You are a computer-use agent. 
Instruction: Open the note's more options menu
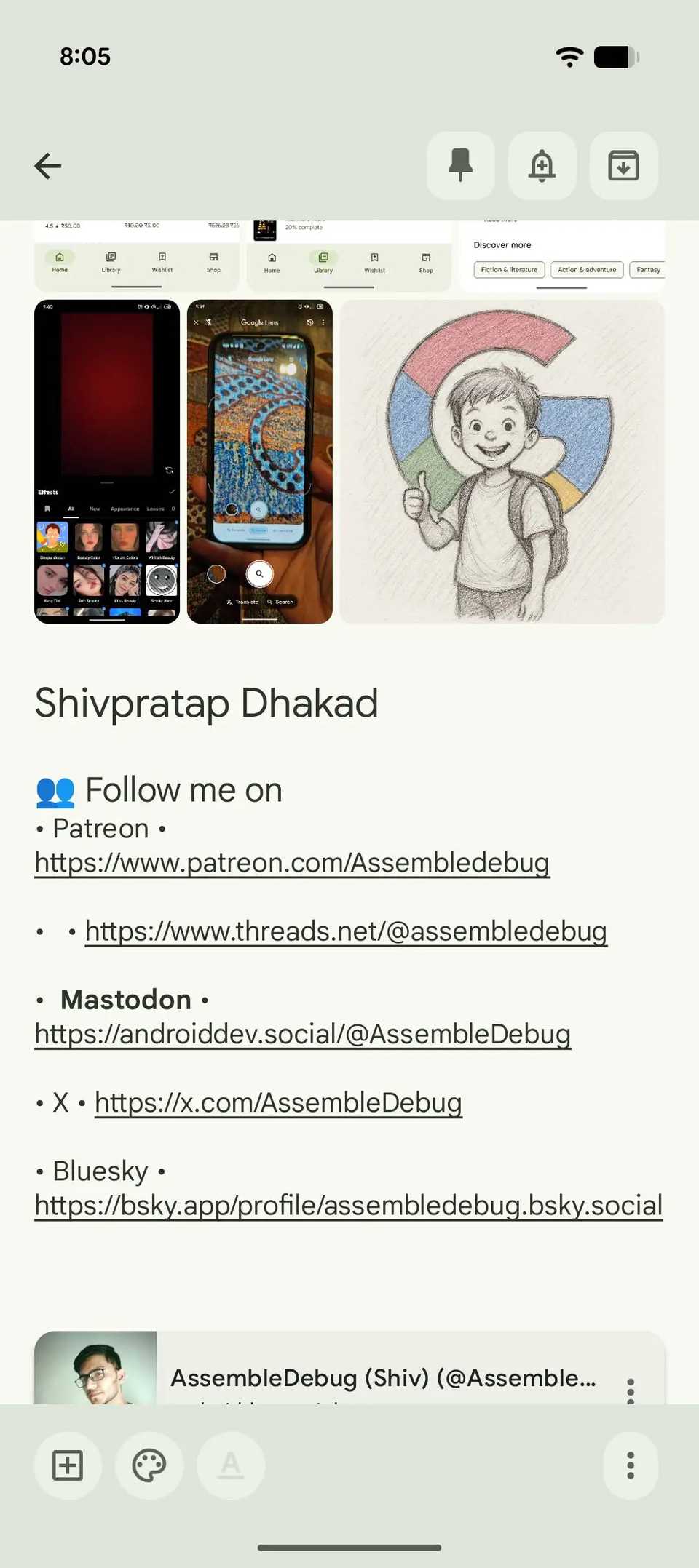coord(631,1465)
